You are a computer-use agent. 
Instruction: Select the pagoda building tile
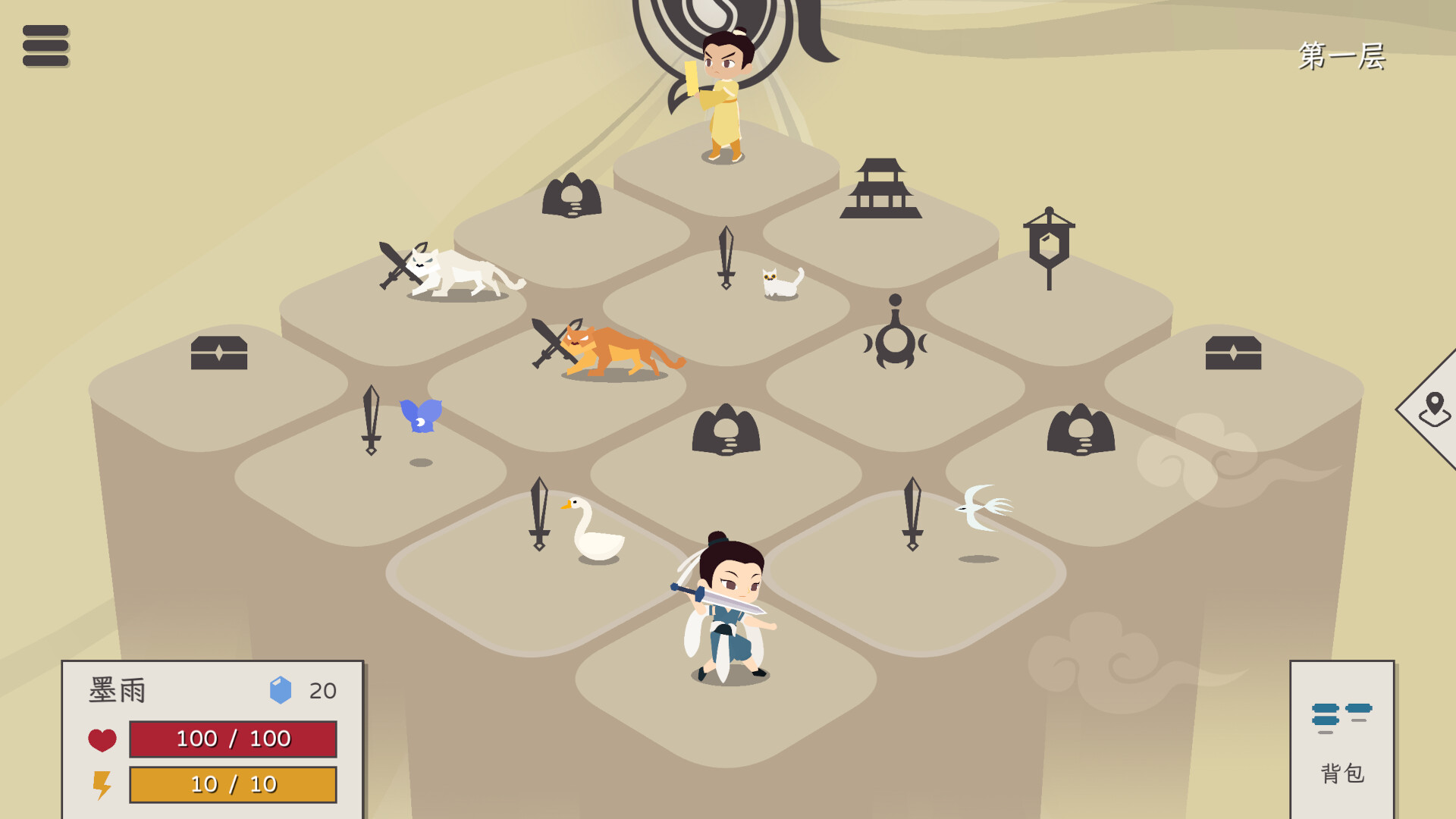pos(880,190)
